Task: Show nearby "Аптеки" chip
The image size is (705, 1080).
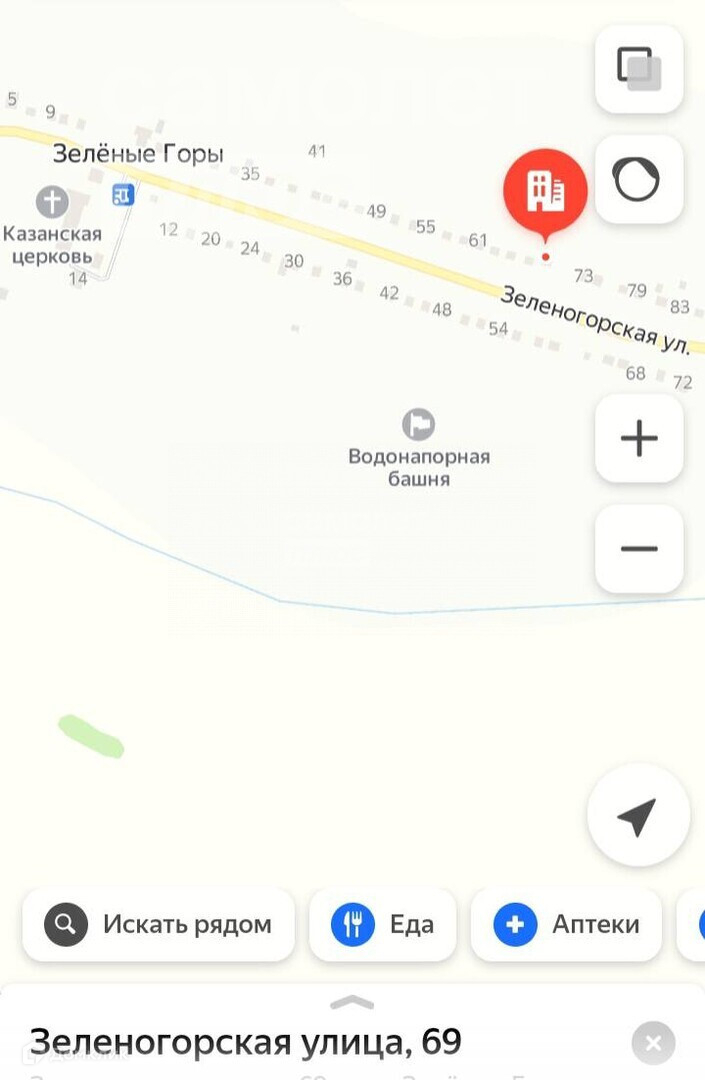Action: point(567,925)
